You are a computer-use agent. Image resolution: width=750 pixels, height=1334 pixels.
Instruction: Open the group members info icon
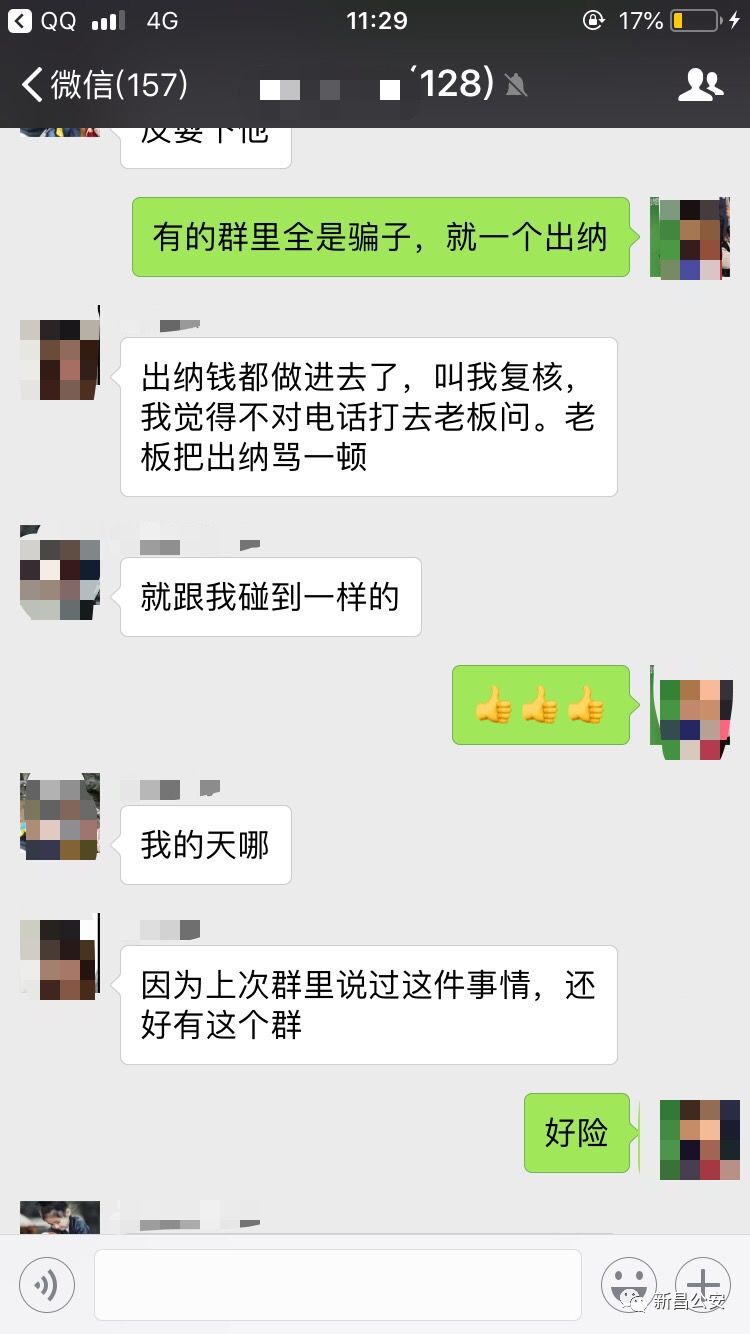(700, 85)
